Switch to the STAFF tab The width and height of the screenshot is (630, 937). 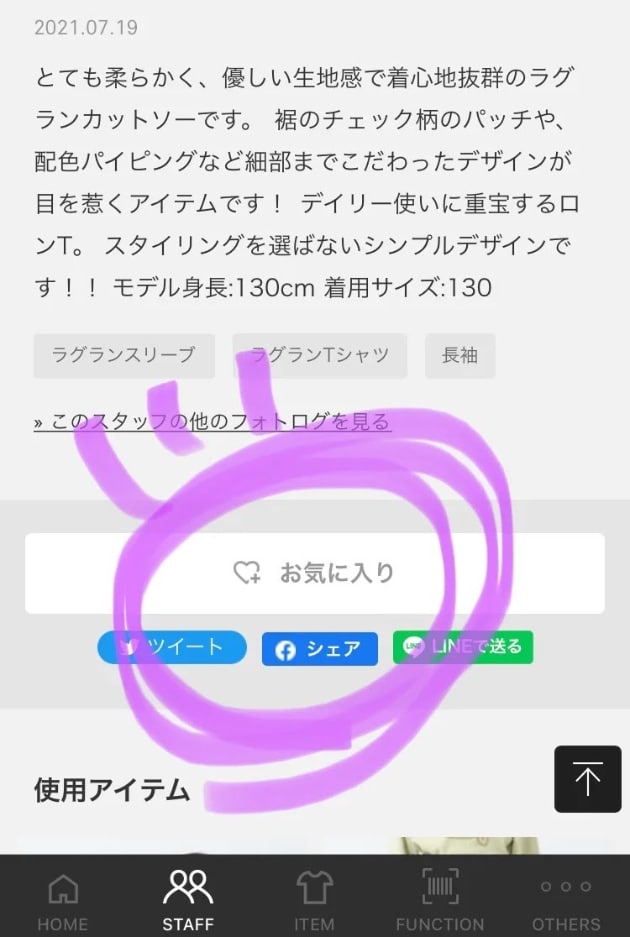[188, 899]
